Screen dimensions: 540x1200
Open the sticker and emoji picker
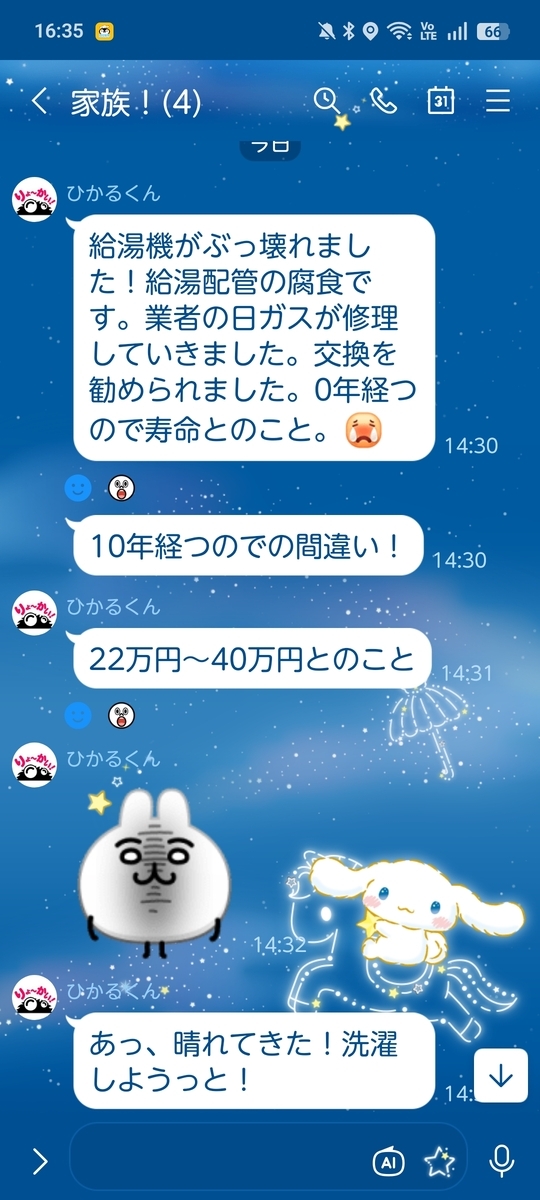pos(439,1161)
